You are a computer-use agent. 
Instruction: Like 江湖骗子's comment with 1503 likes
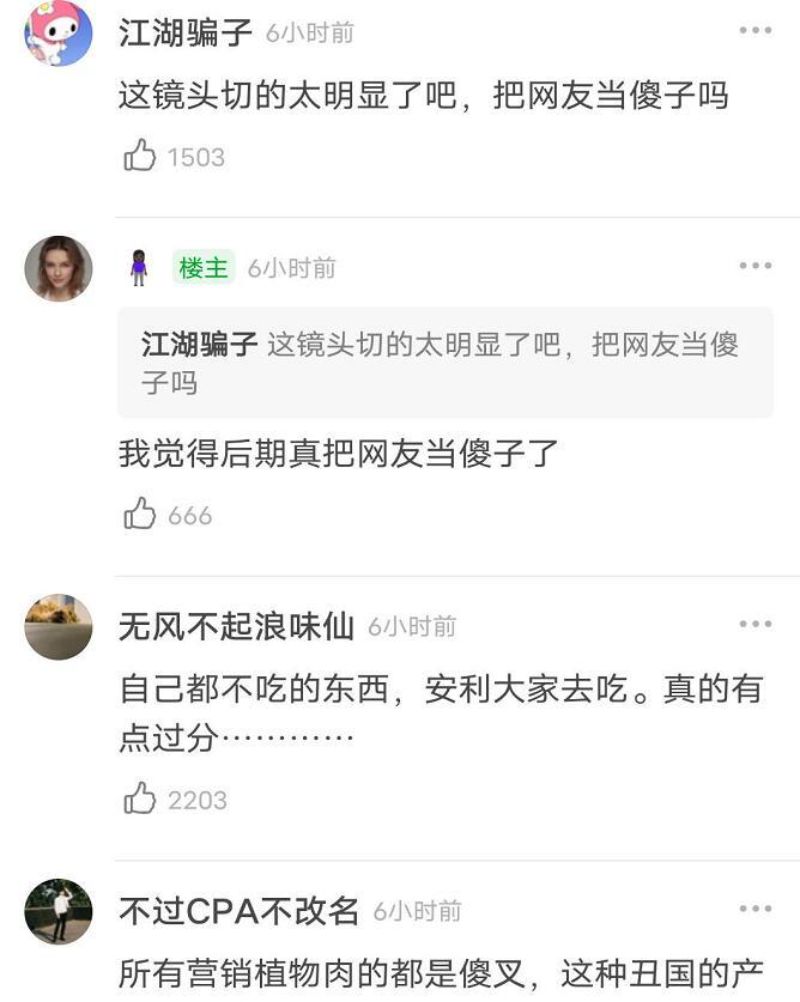tap(140, 157)
